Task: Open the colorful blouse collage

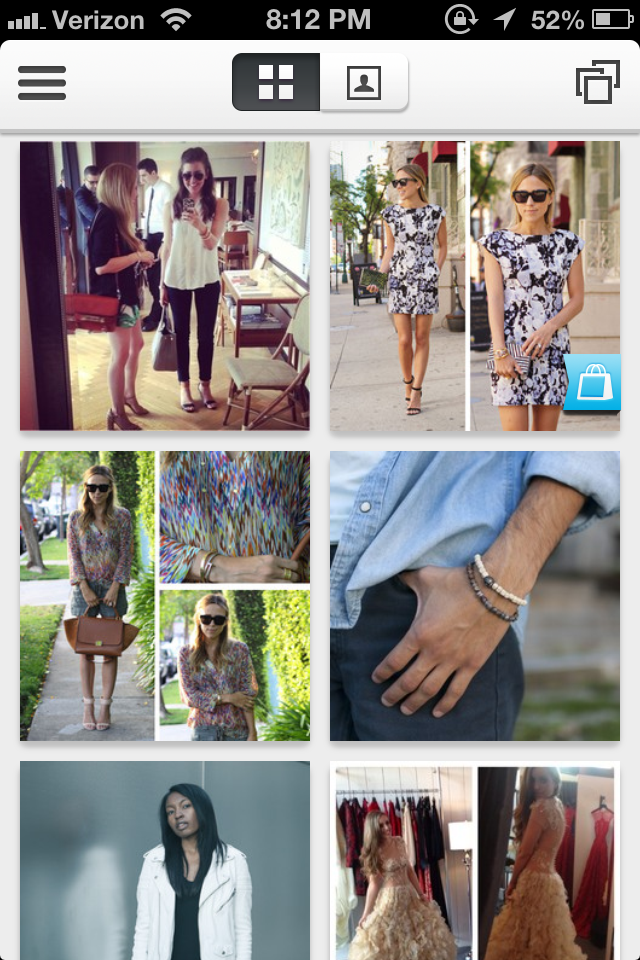Action: coord(165,596)
